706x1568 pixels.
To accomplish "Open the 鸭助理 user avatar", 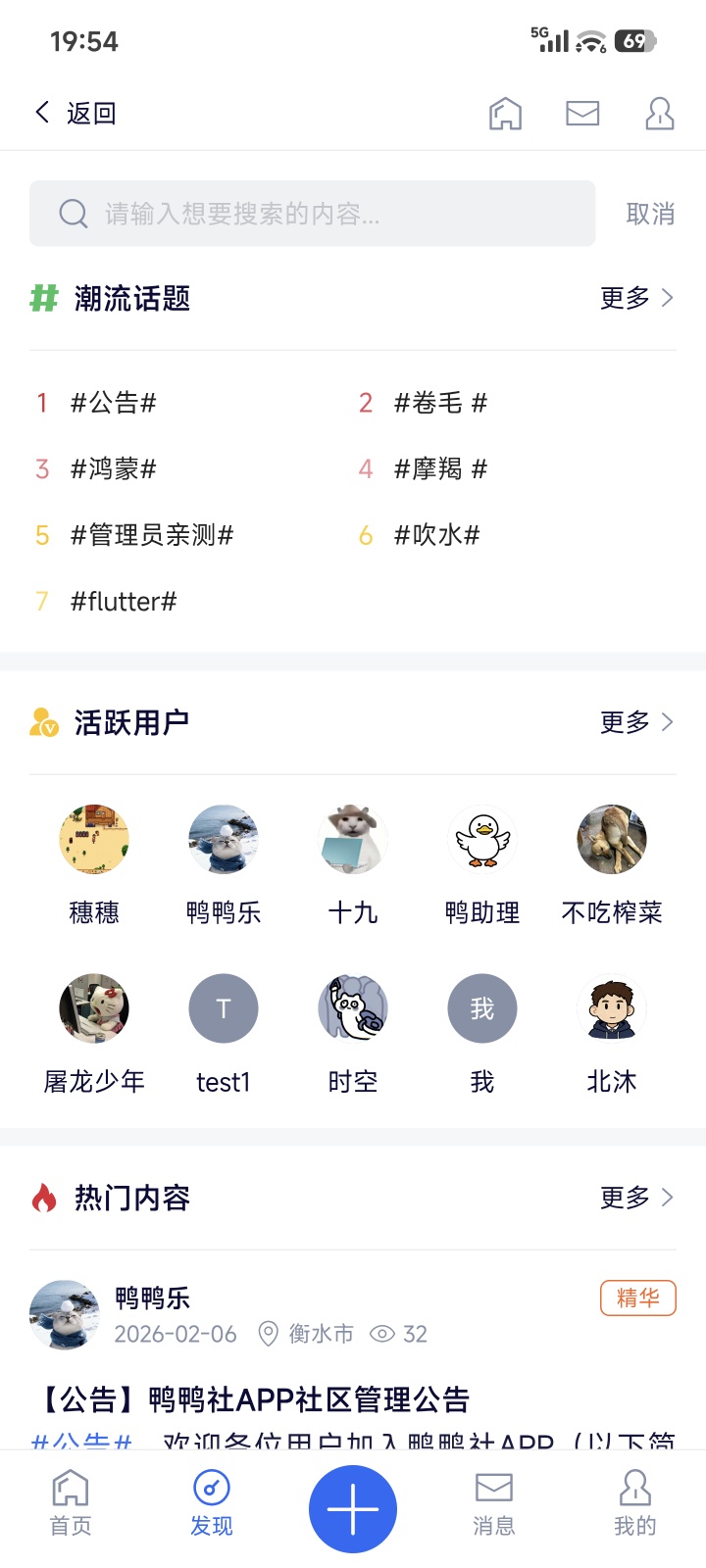I will pos(482,839).
